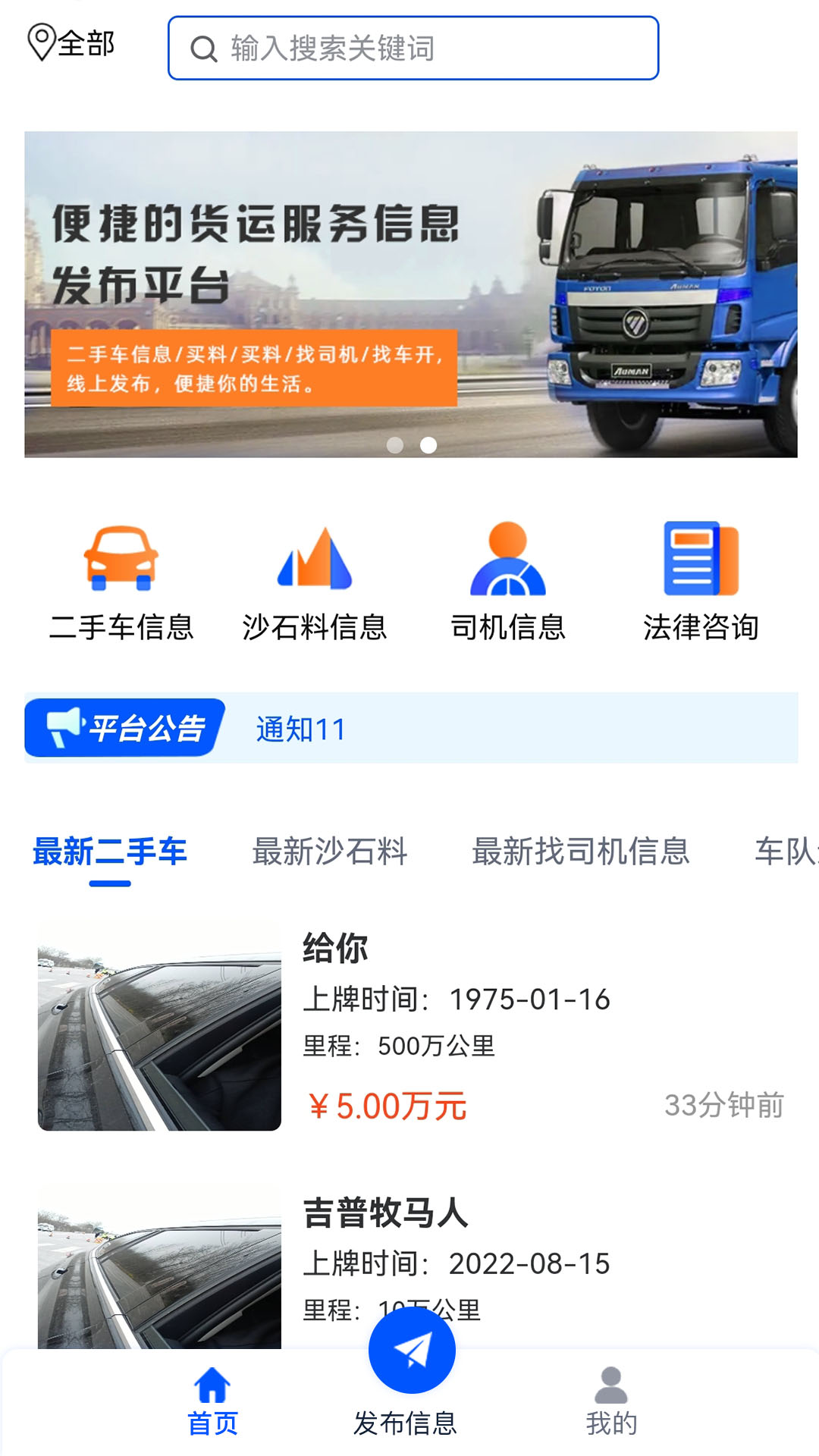Open the 通知11 announcement link

pyautogui.click(x=300, y=730)
